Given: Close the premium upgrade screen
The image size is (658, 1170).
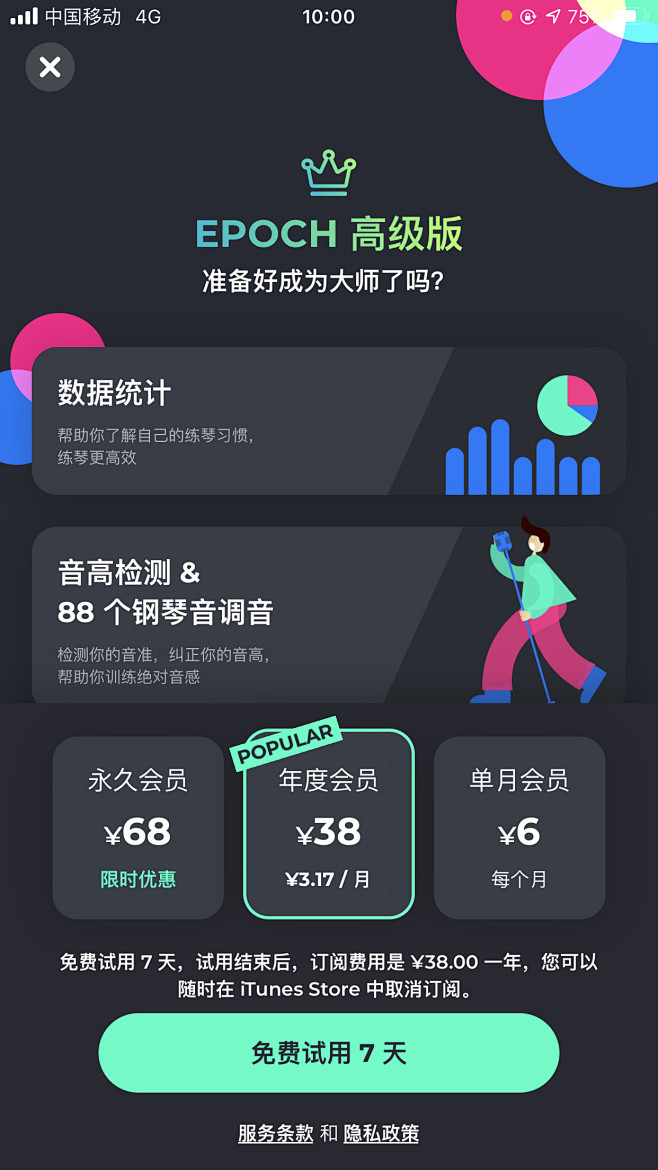Looking at the screenshot, I should [x=50, y=67].
